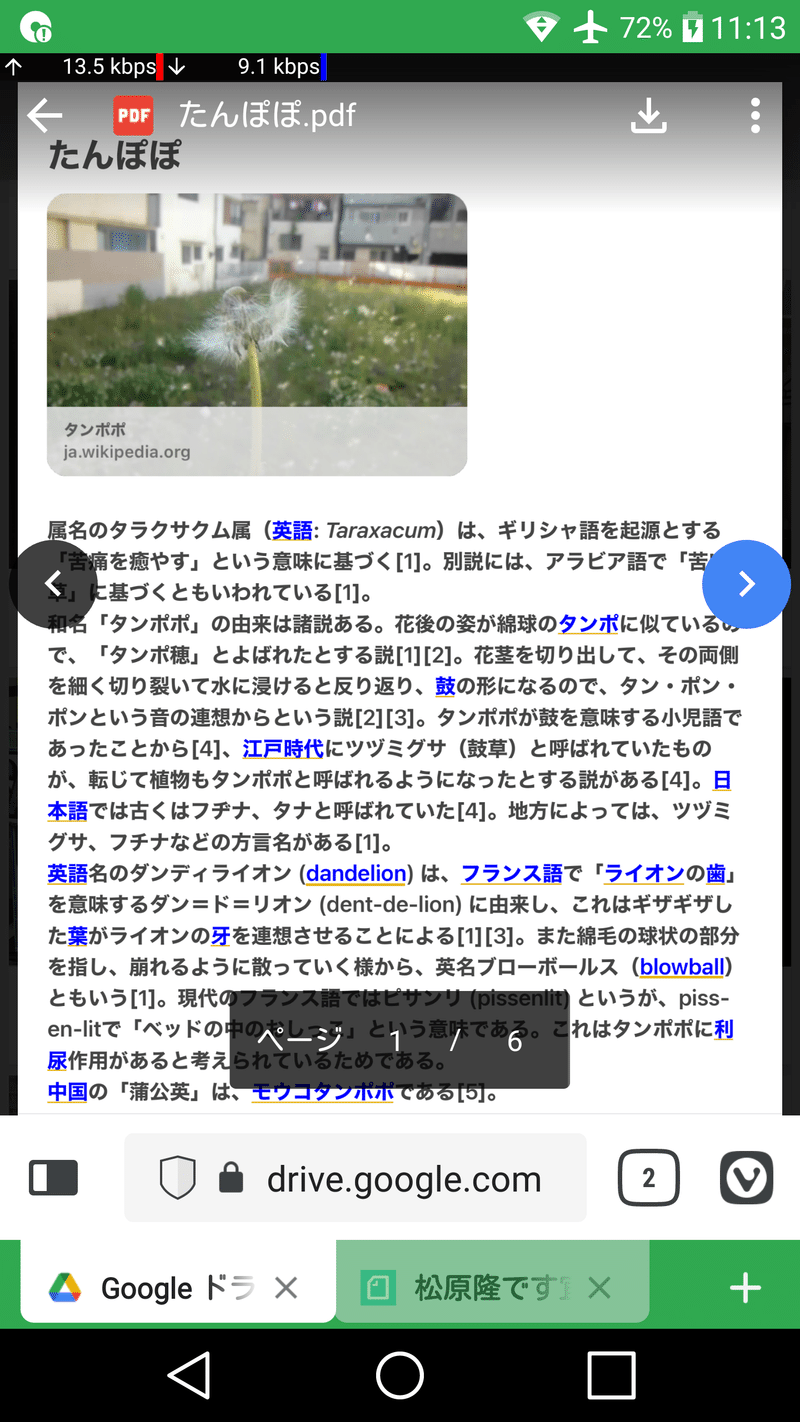Close the 松原隆です tab

click(x=598, y=1288)
